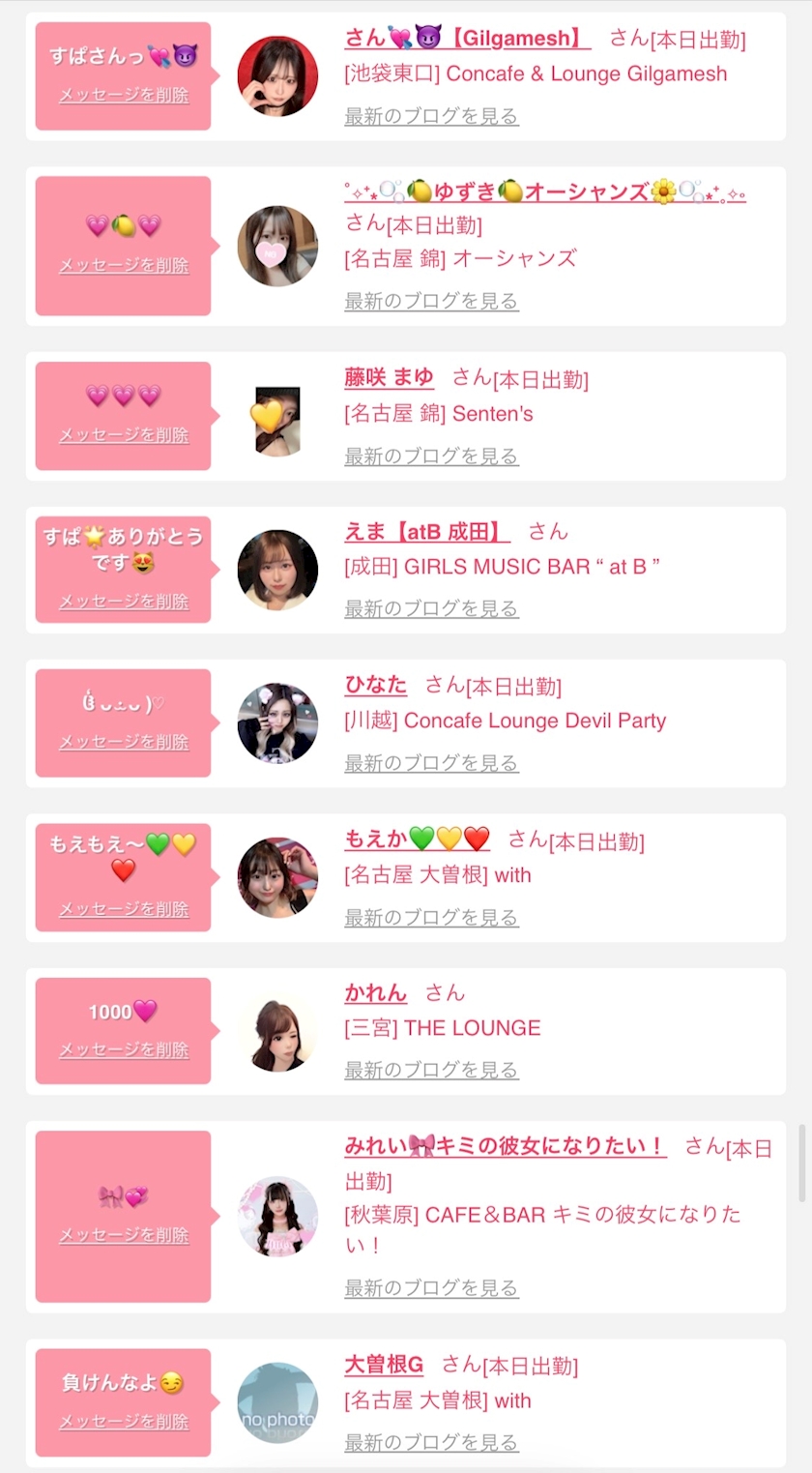Open the さん【Gilgamesh】 profile link
This screenshot has height=1473, width=812.
click(x=468, y=39)
